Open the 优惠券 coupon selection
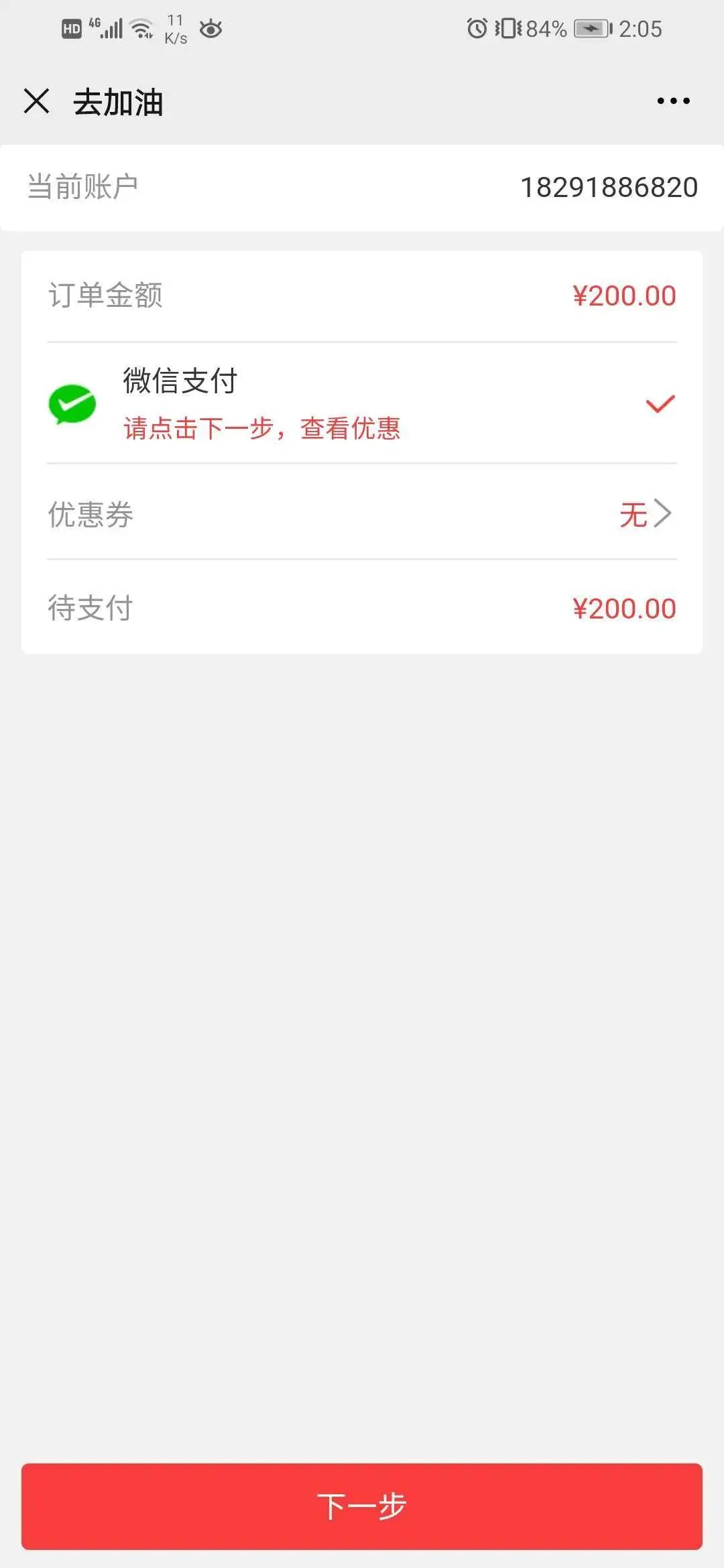This screenshot has width=724, height=1568. tap(362, 514)
